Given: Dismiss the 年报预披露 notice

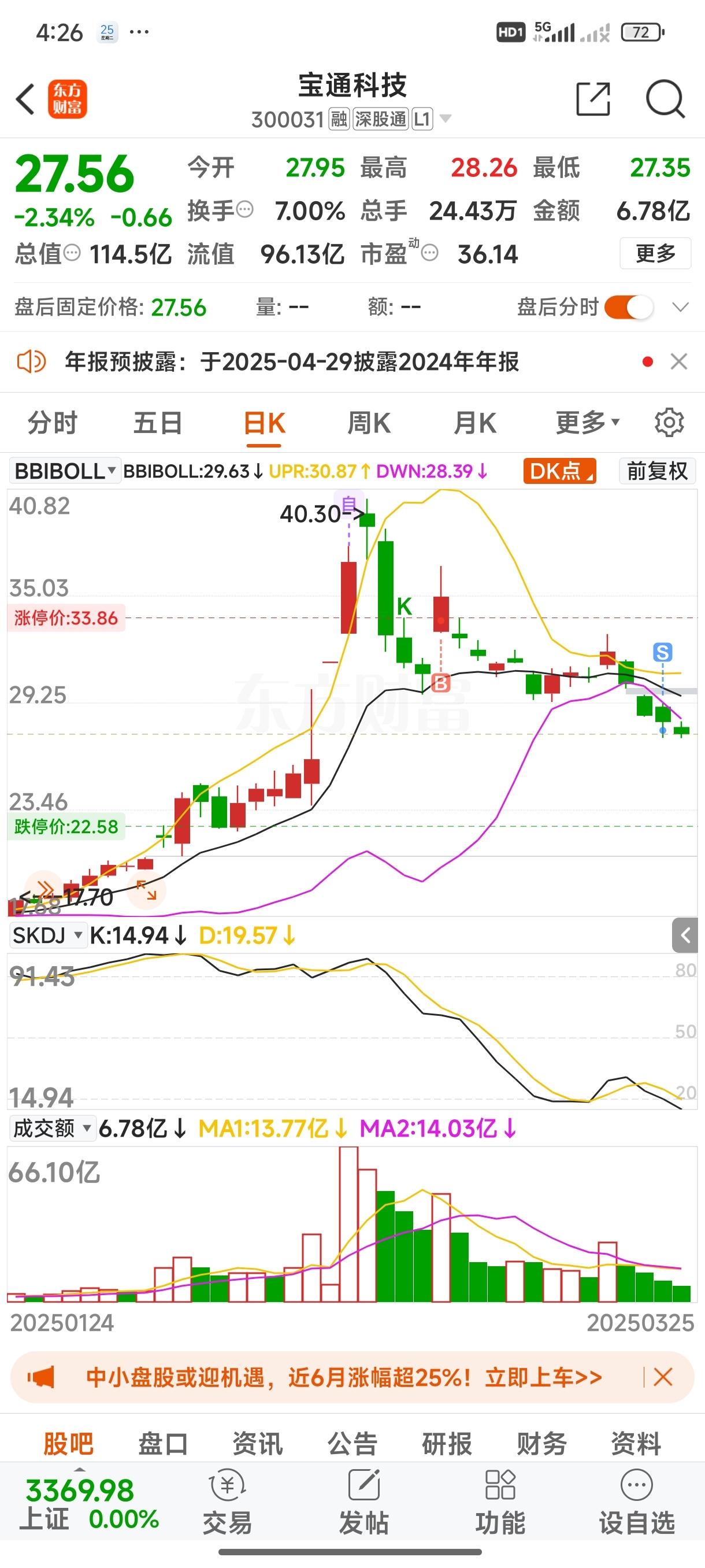Looking at the screenshot, I should [x=679, y=361].
